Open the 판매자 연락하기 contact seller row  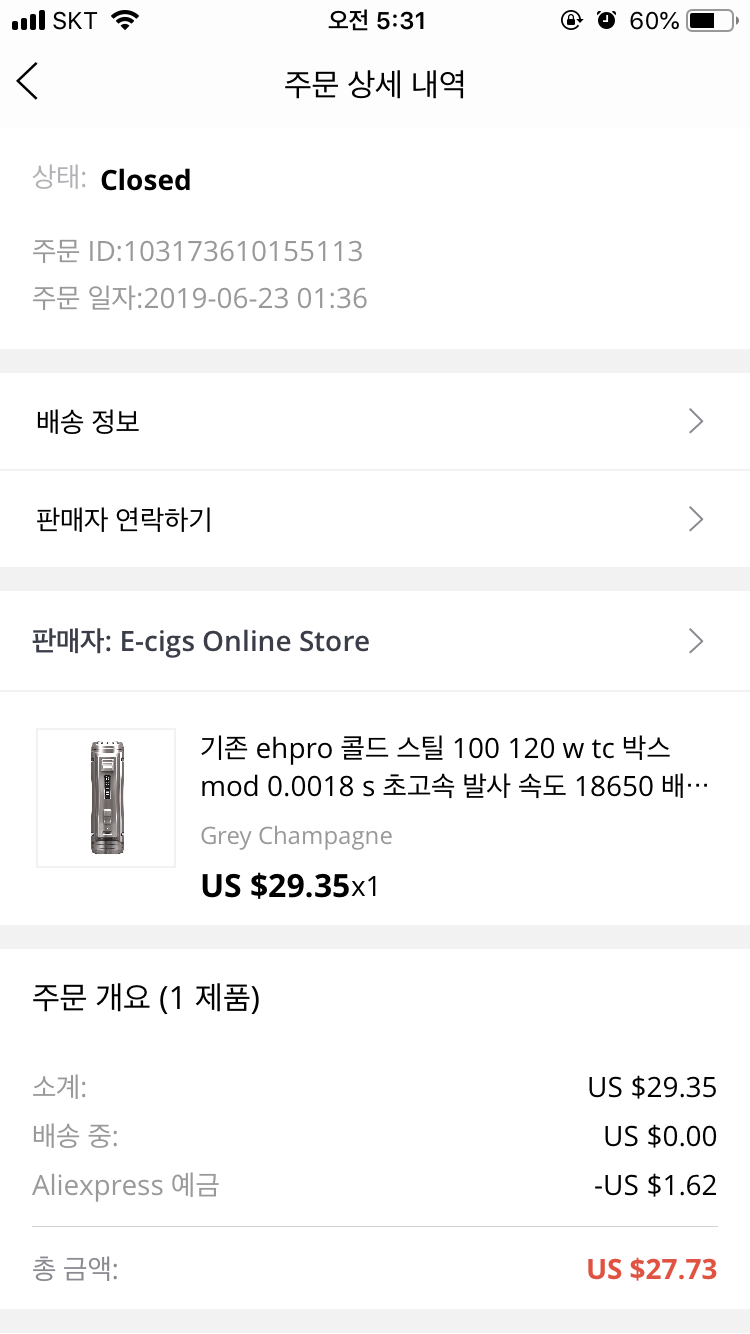point(374,519)
